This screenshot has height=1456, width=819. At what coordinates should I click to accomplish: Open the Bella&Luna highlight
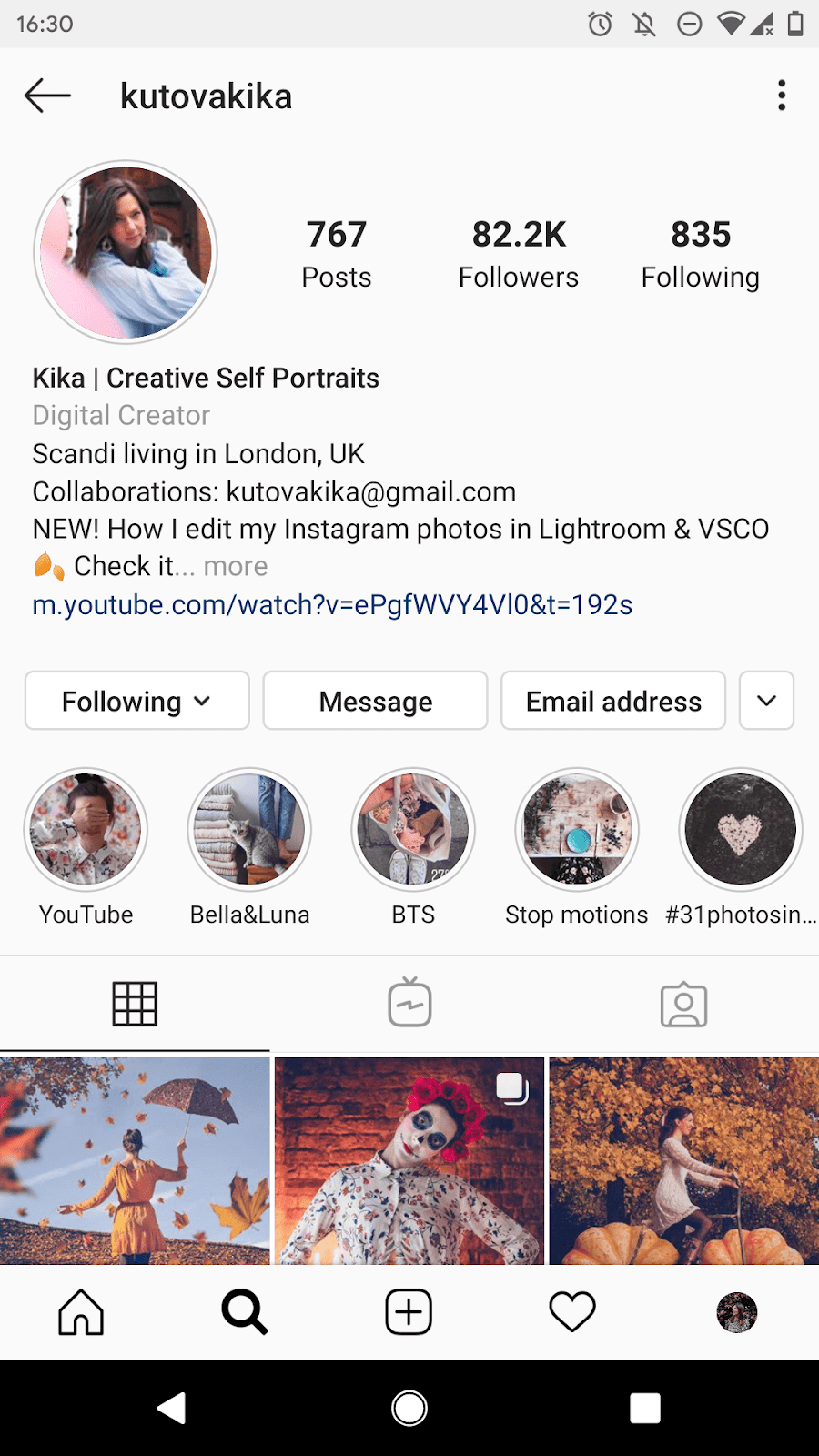249,829
